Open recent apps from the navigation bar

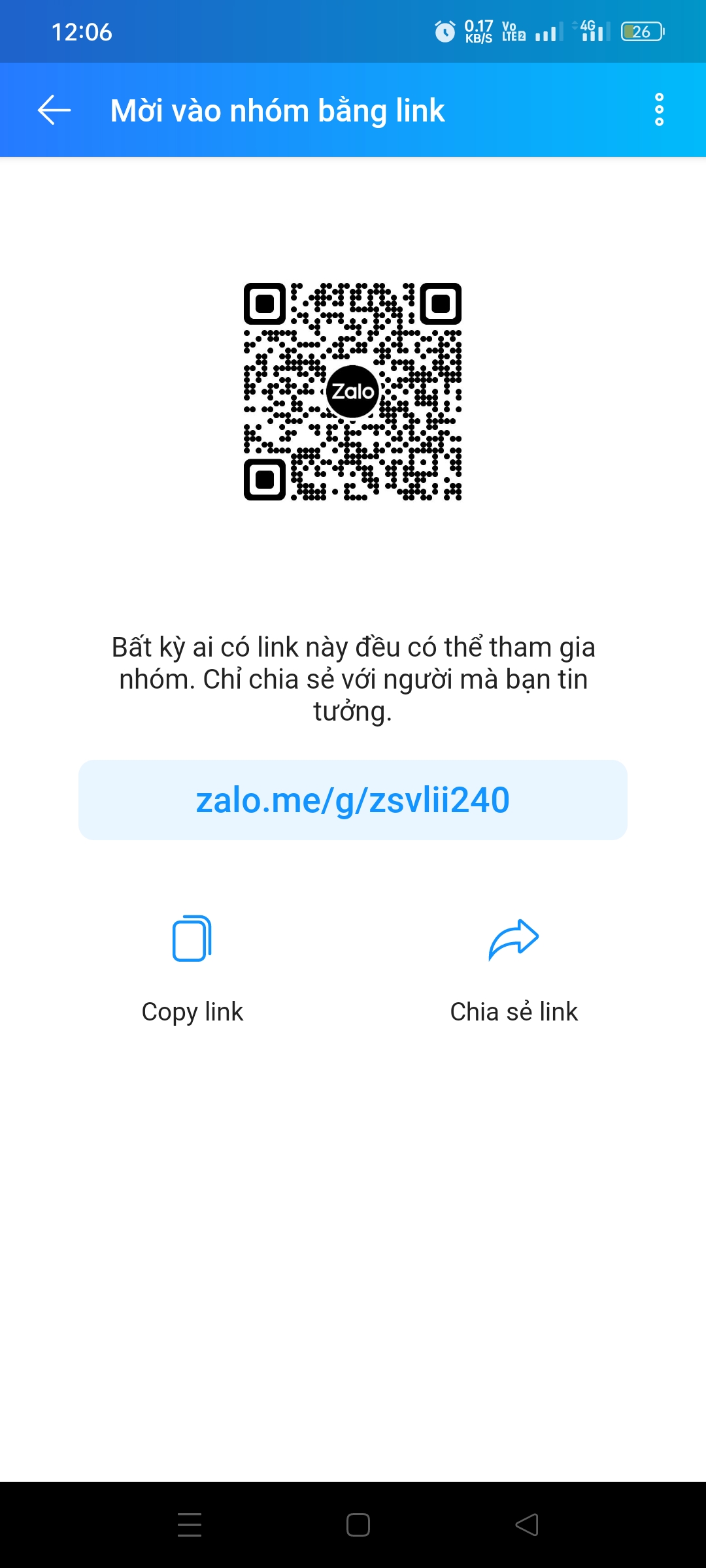[190, 1525]
